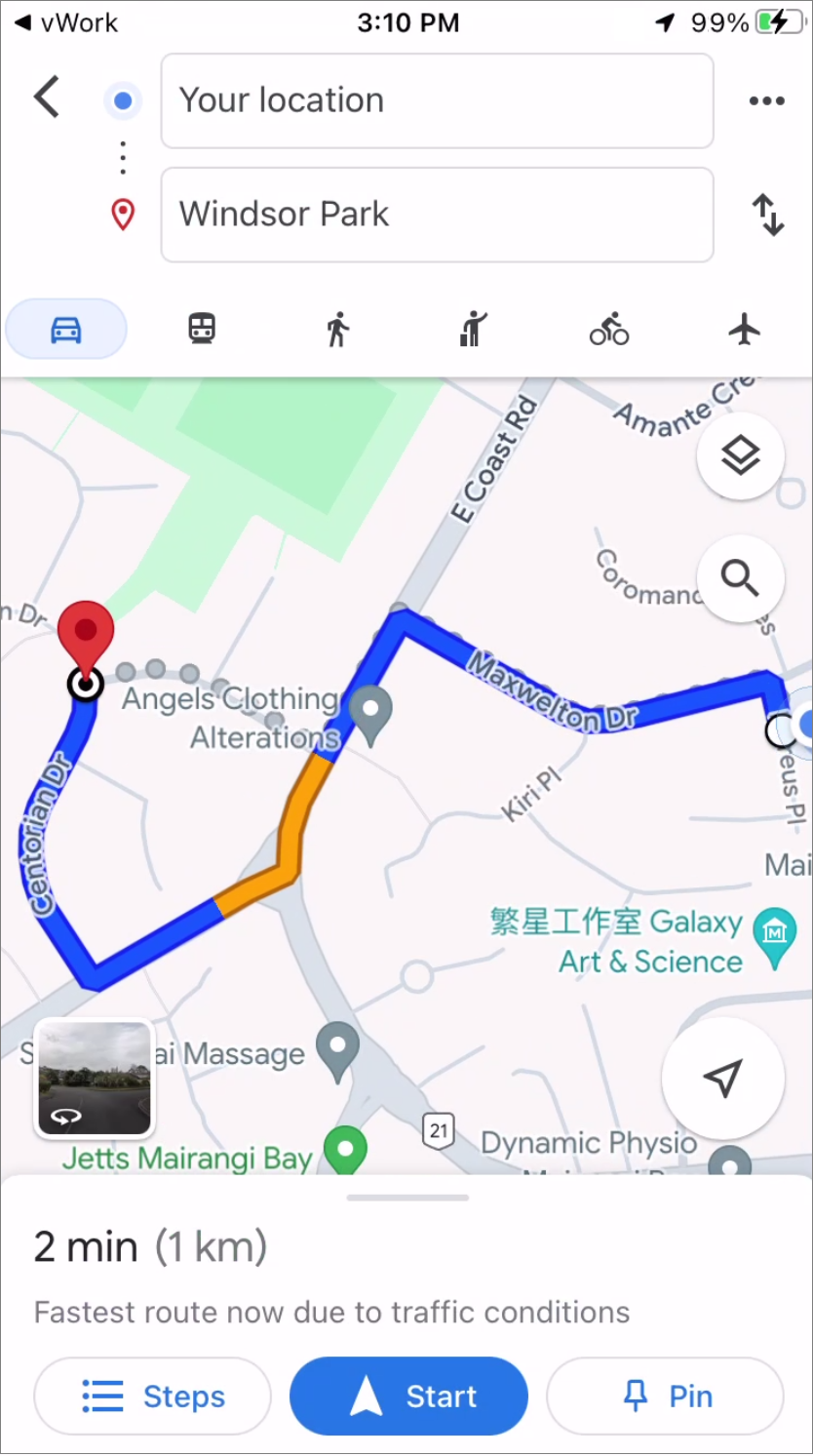The height and width of the screenshot is (1456, 813).
Task: Open the map search tool
Action: [741, 578]
